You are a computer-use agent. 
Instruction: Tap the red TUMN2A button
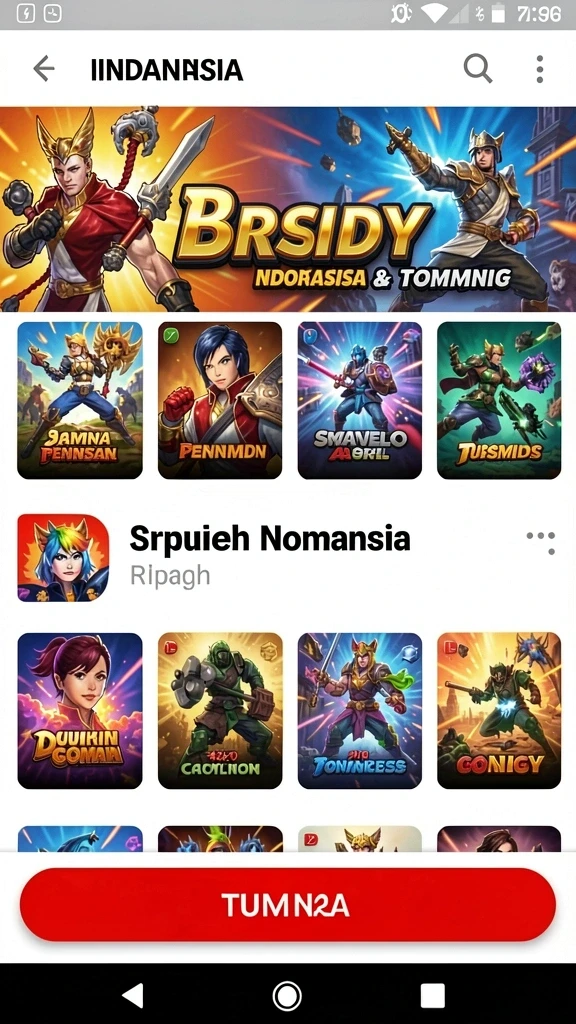[288, 904]
